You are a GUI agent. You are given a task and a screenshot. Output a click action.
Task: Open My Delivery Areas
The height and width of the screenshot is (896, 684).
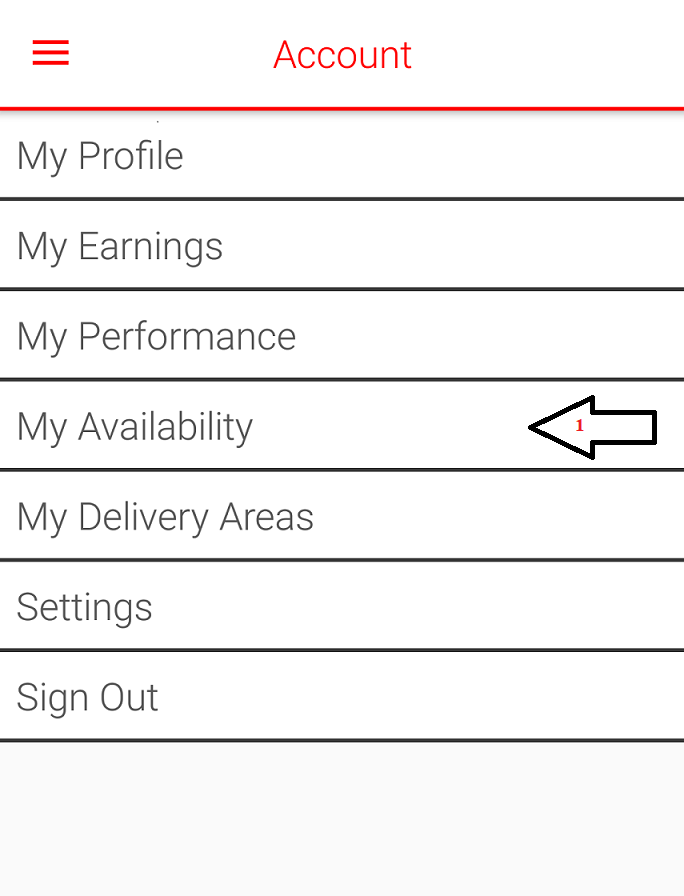pos(165,517)
